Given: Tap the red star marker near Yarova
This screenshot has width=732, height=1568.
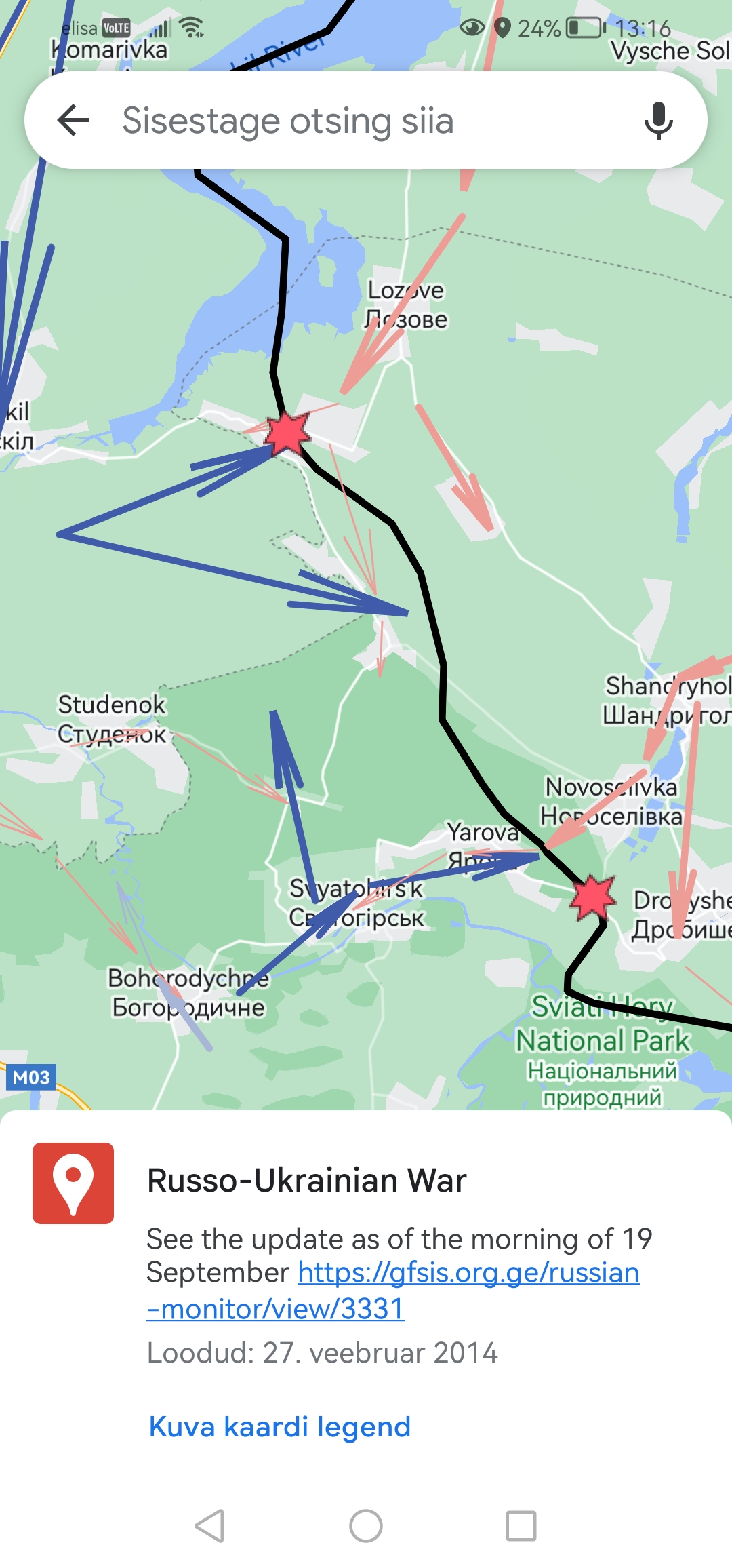Looking at the screenshot, I should 593,897.
